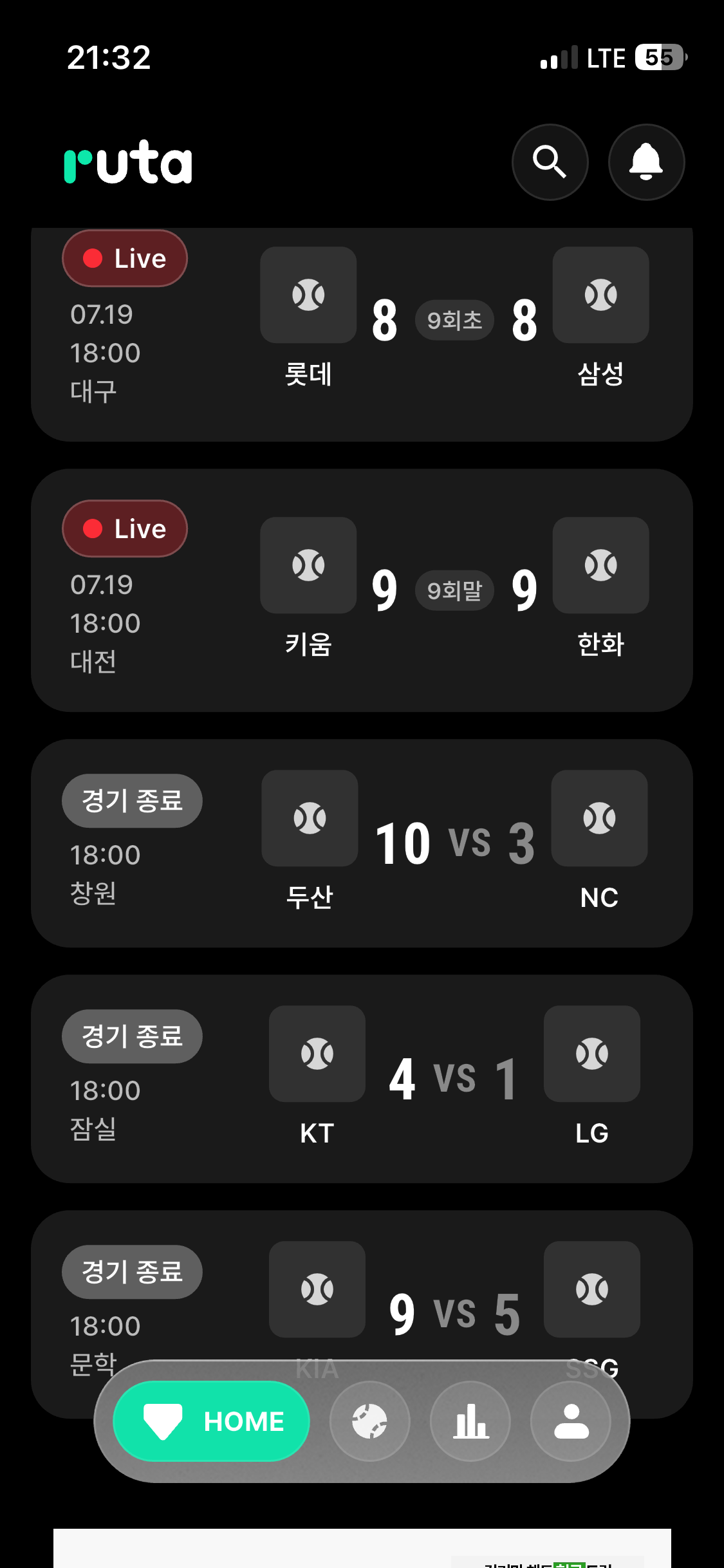View the finished KT vs LG game

[362, 1079]
